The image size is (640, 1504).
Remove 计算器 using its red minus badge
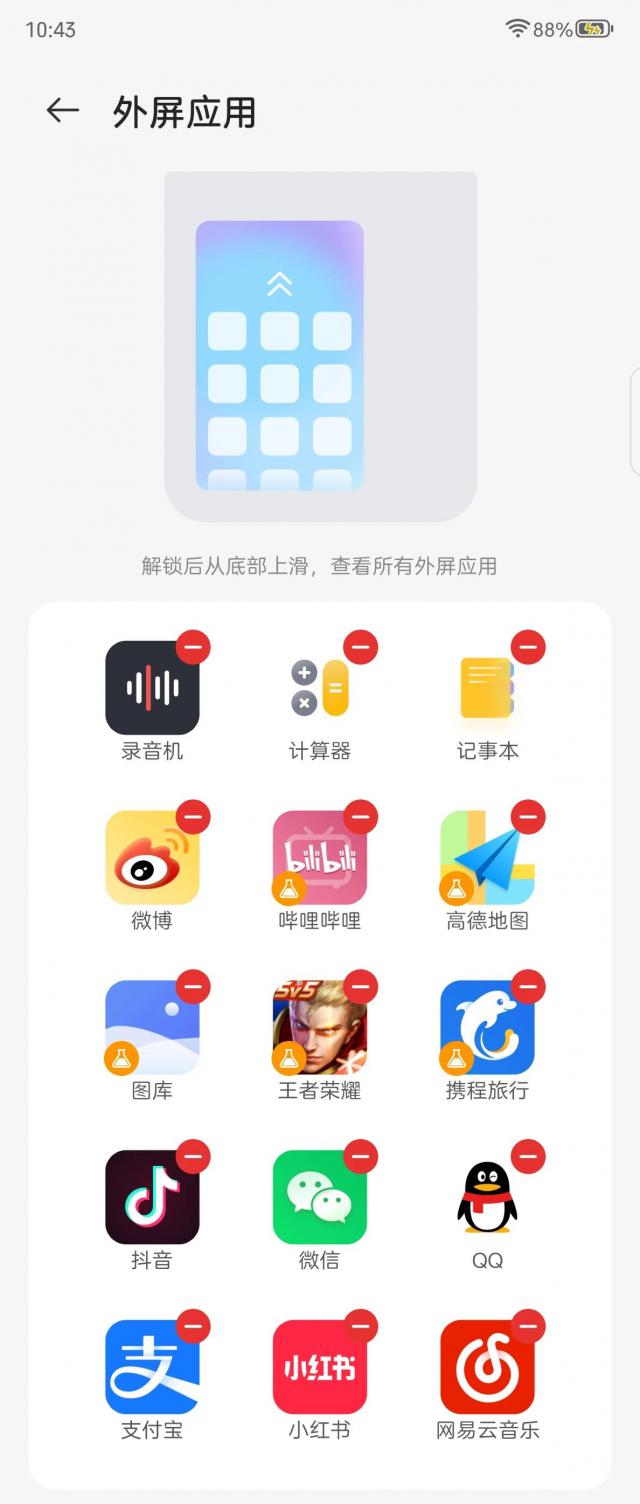click(360, 647)
